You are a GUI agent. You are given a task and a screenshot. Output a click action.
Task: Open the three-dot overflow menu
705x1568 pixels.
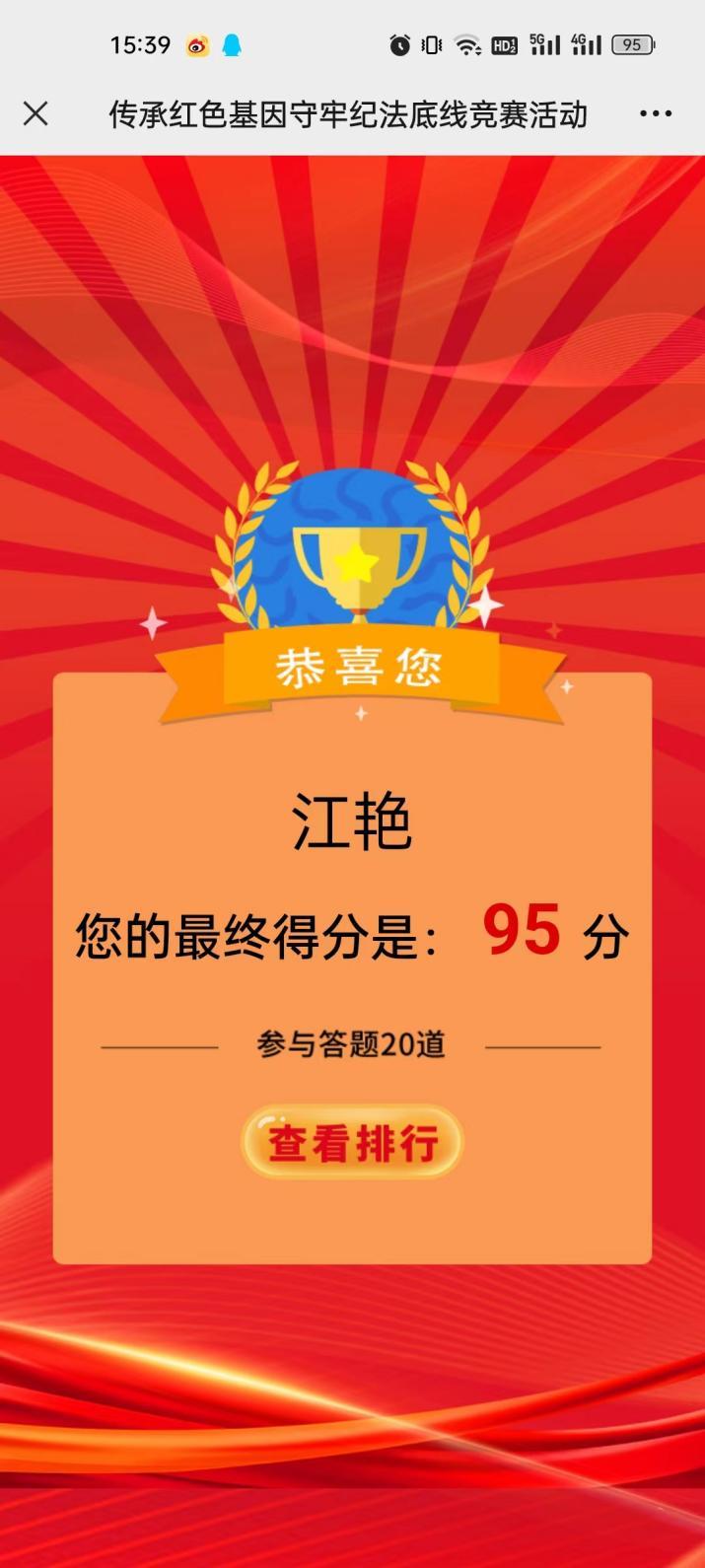point(656,114)
